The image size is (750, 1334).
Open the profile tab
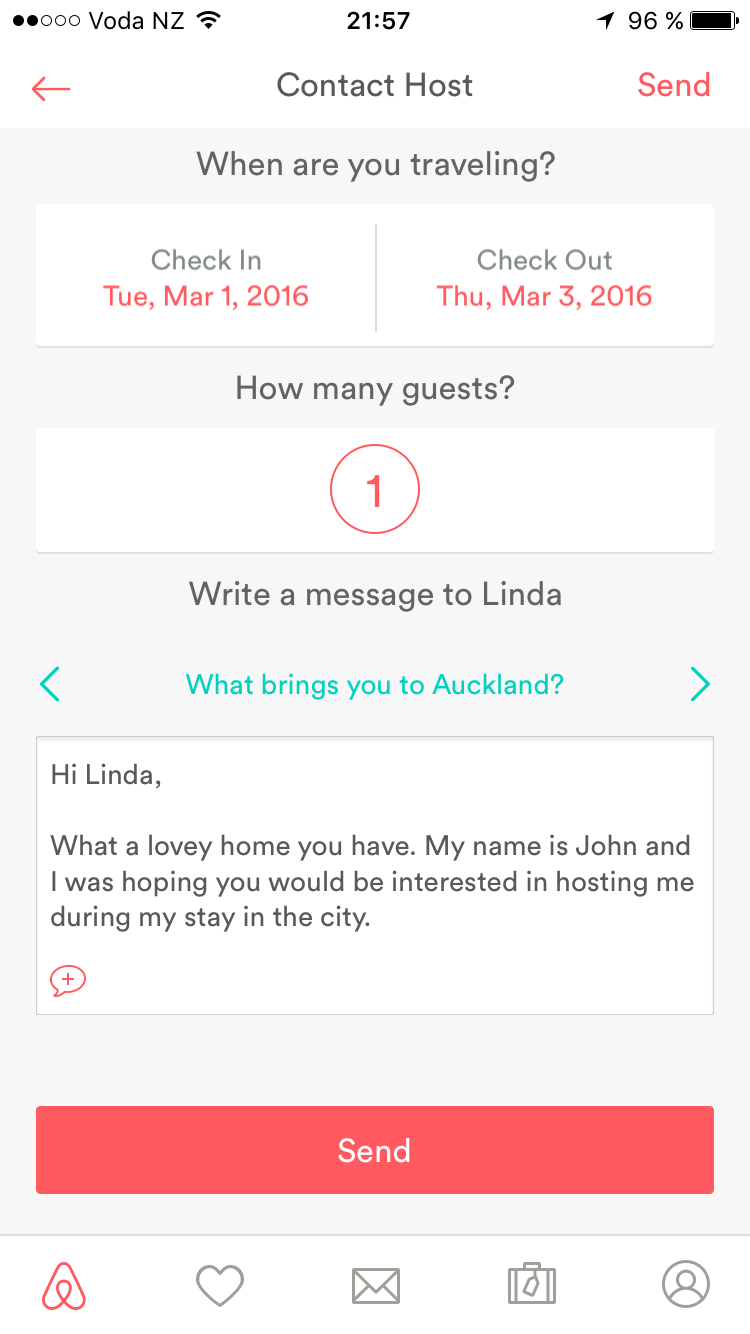(686, 1285)
